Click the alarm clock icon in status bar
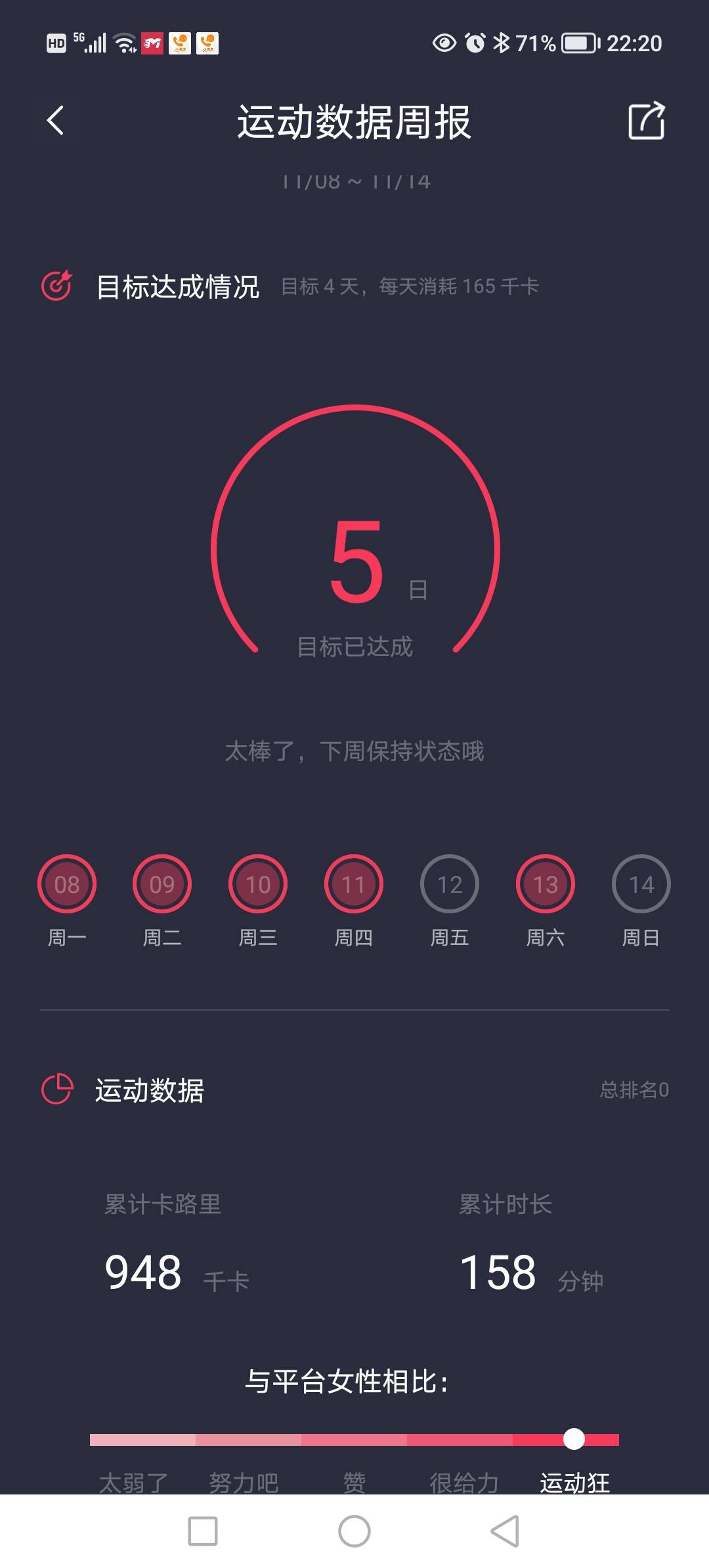 click(x=474, y=43)
